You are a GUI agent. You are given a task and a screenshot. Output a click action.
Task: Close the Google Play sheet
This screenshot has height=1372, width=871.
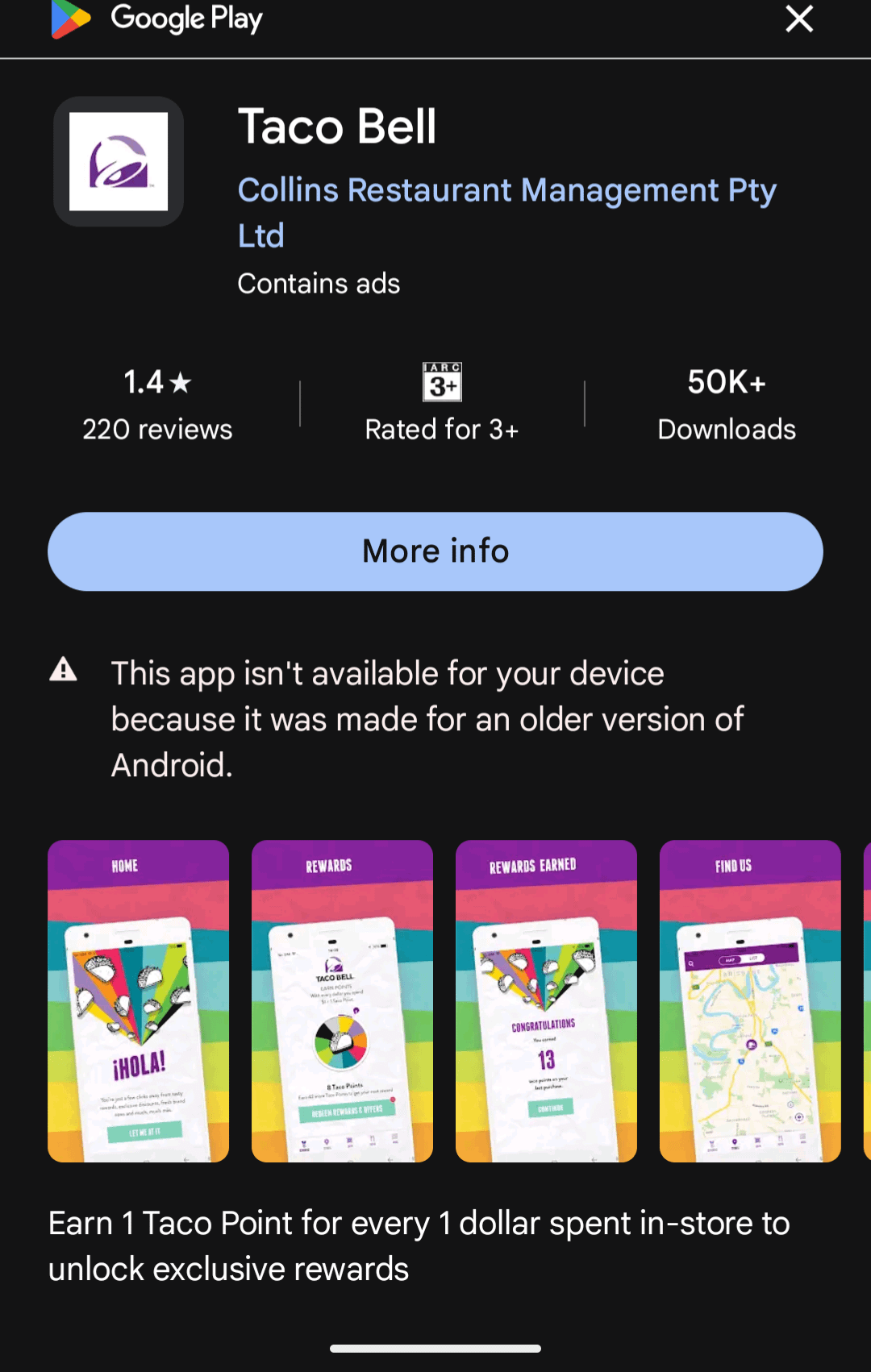click(x=798, y=19)
